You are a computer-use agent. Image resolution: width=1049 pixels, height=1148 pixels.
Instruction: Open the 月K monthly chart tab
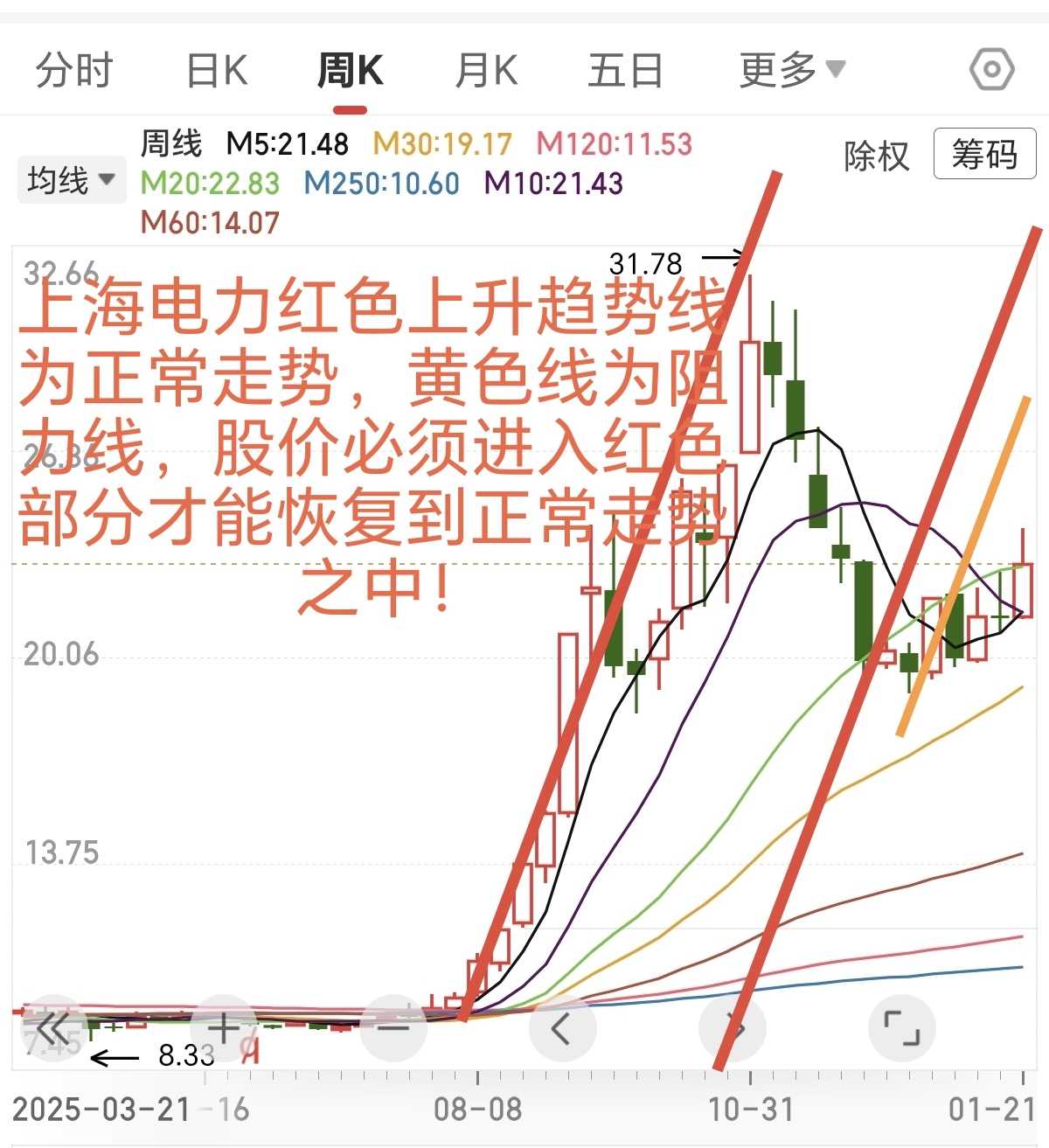487,68
